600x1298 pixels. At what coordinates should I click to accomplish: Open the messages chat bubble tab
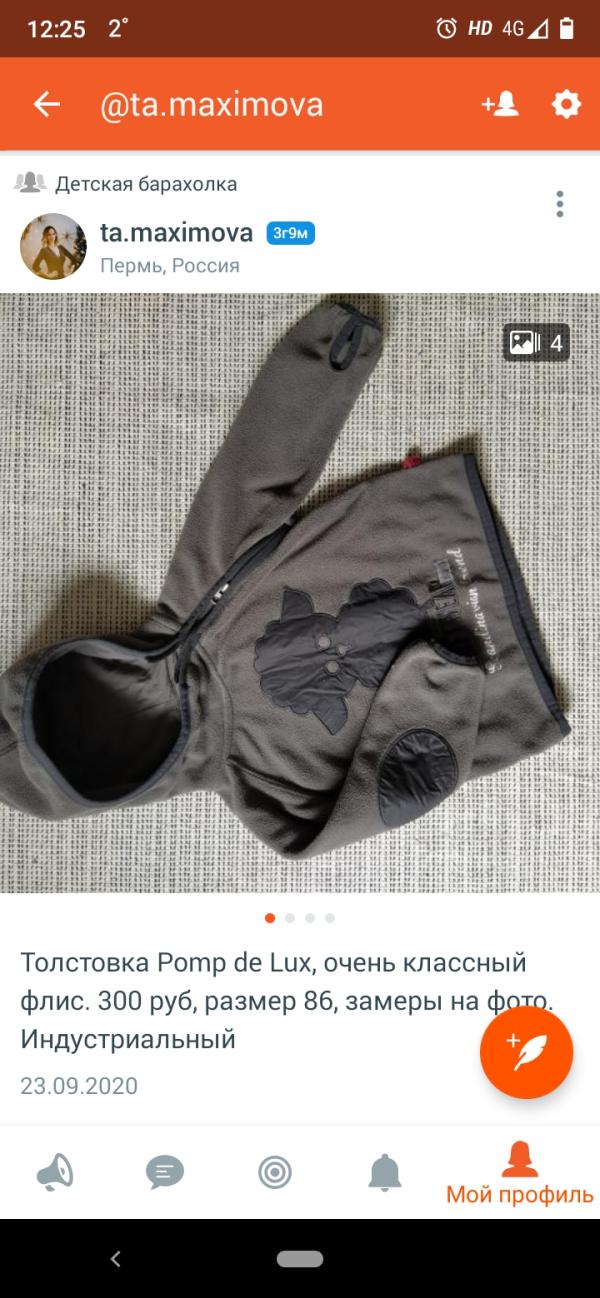[164, 1172]
